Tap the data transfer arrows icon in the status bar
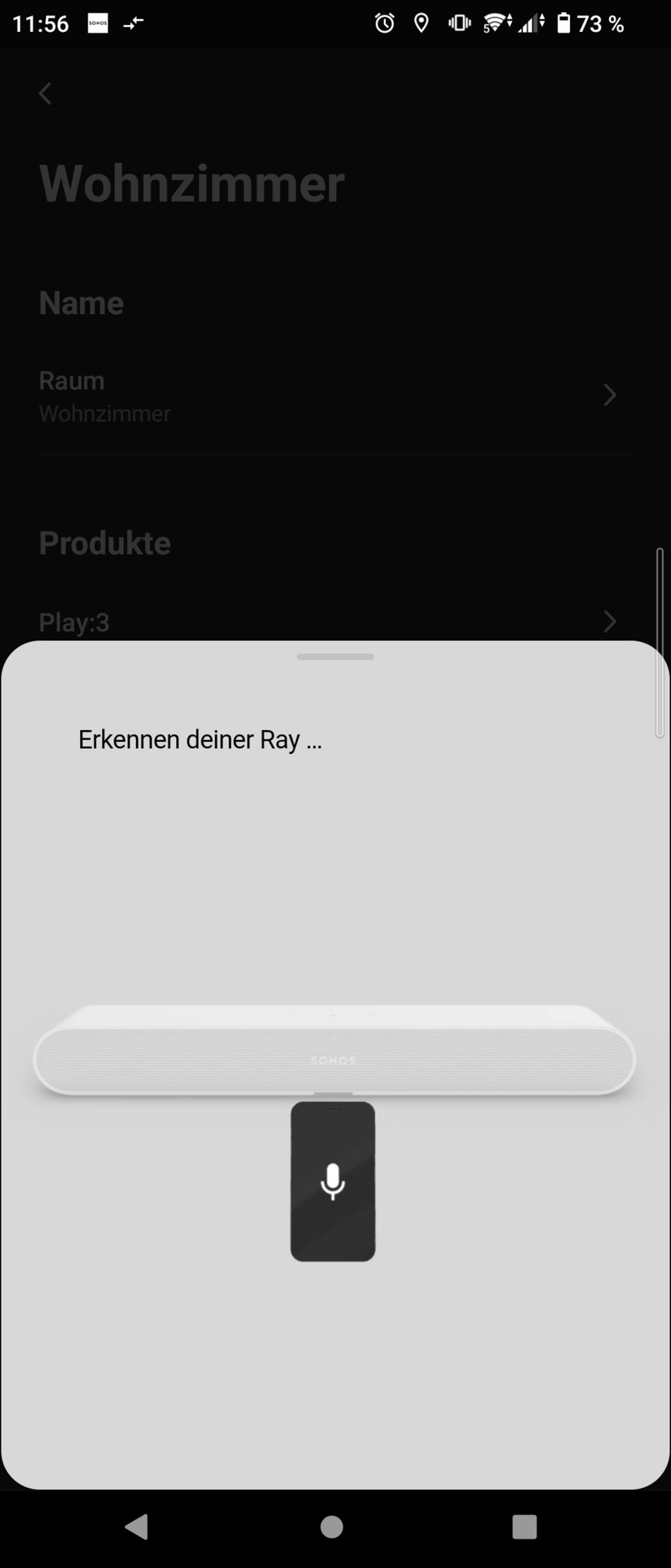The width and height of the screenshot is (671, 1568). click(x=133, y=23)
